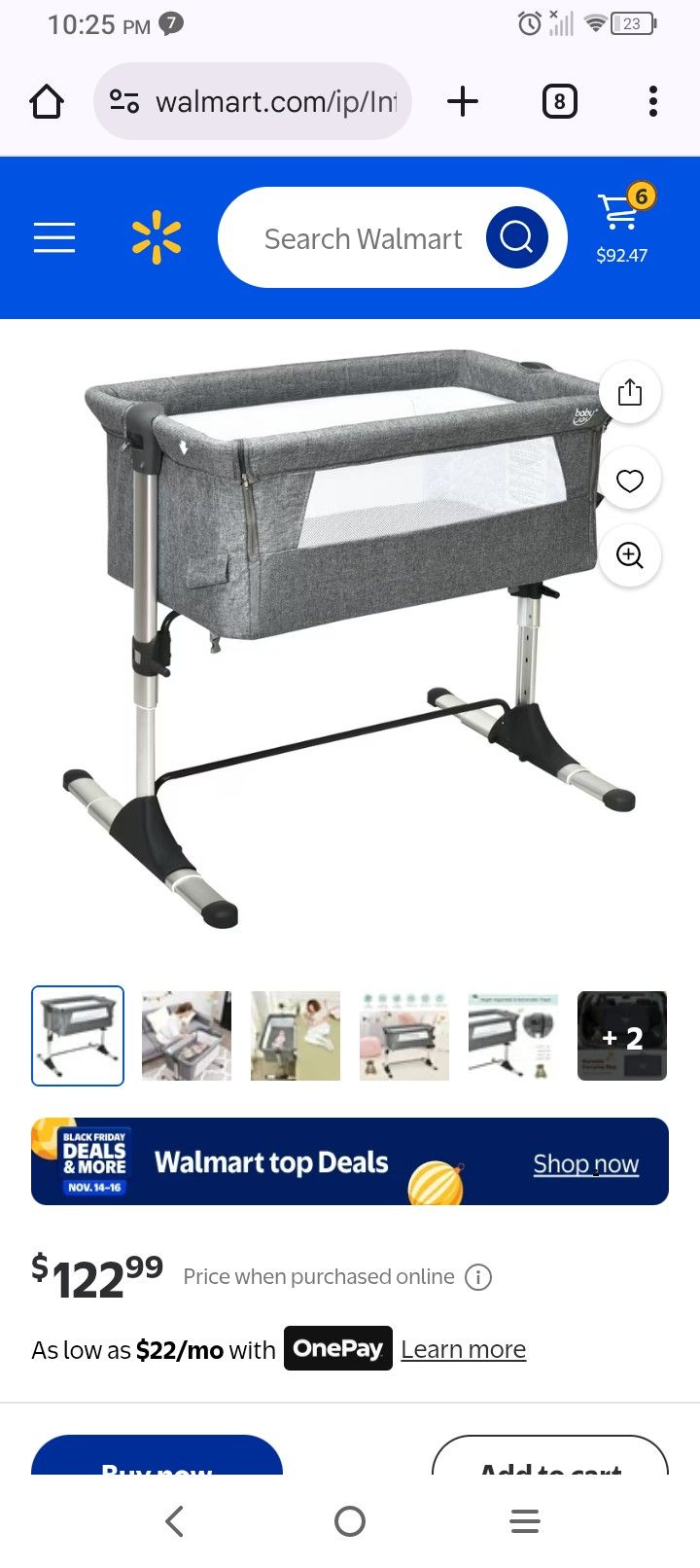Viewport: 700px width, 1568px height.
Task: Tap the walmart.com address bar
Action: [253, 101]
